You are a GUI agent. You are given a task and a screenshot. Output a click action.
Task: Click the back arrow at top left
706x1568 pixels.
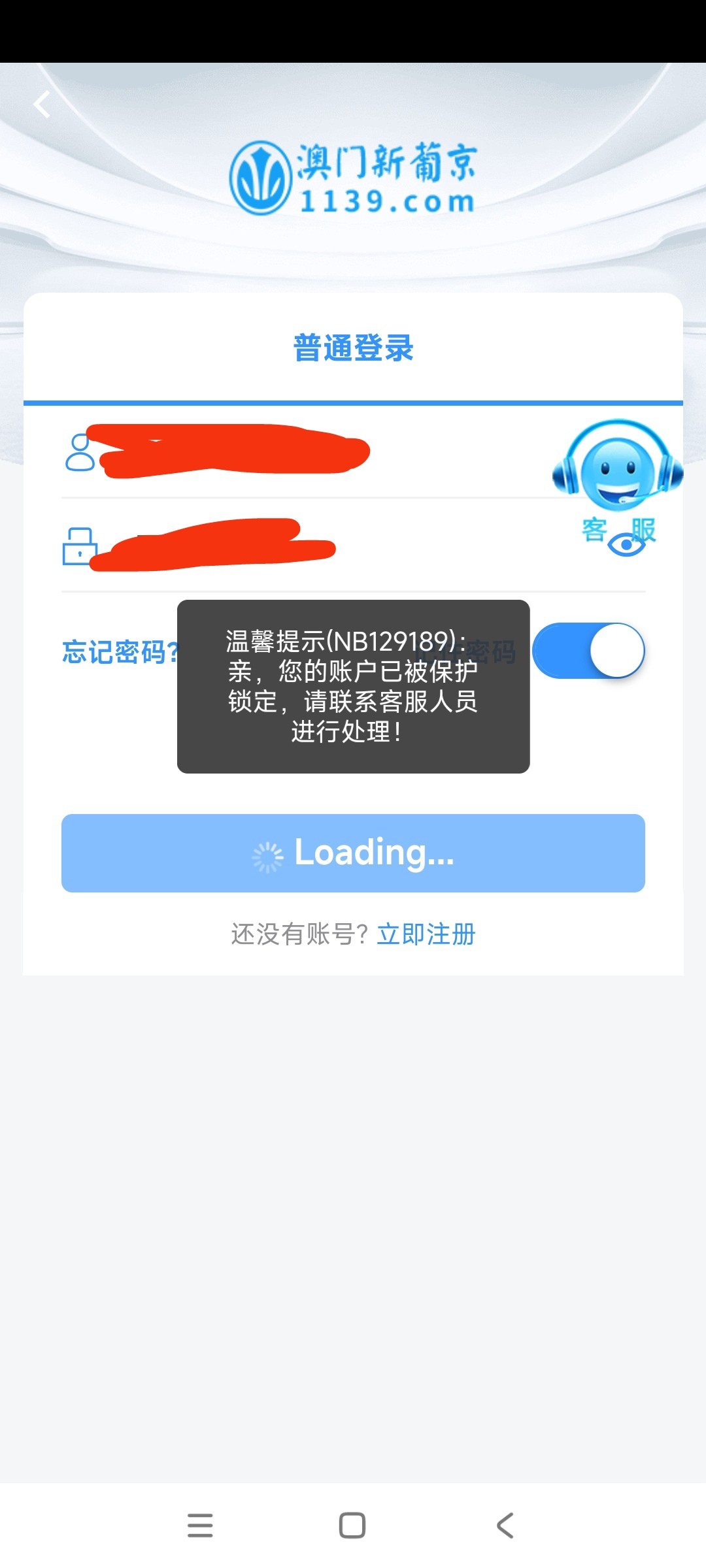41,105
